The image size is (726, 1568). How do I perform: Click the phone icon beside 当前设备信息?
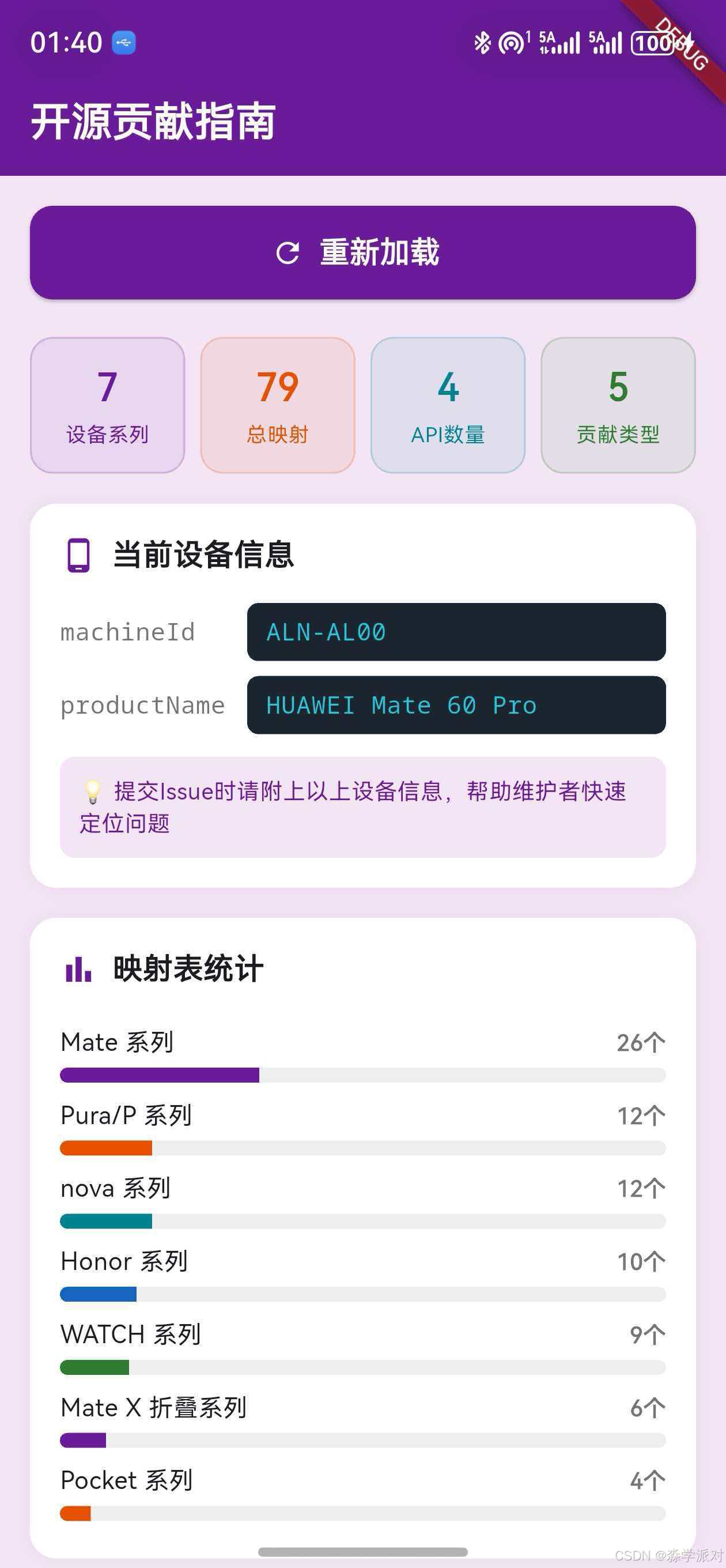tap(77, 555)
